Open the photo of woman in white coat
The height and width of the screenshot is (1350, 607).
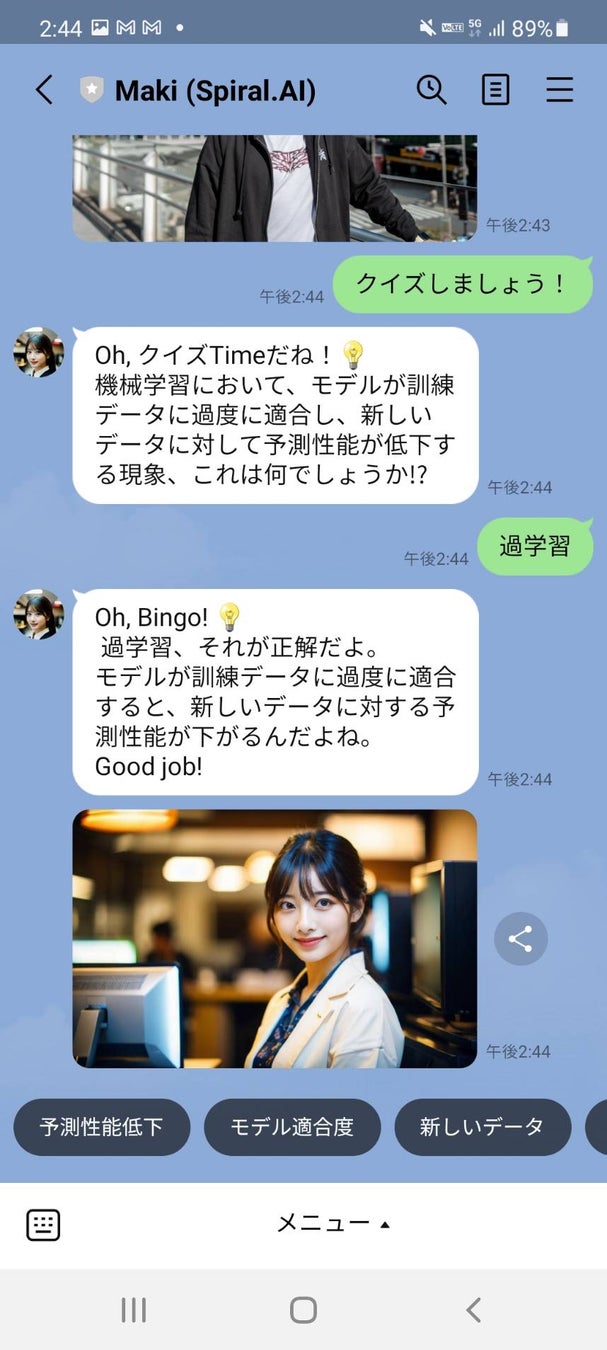click(274, 938)
